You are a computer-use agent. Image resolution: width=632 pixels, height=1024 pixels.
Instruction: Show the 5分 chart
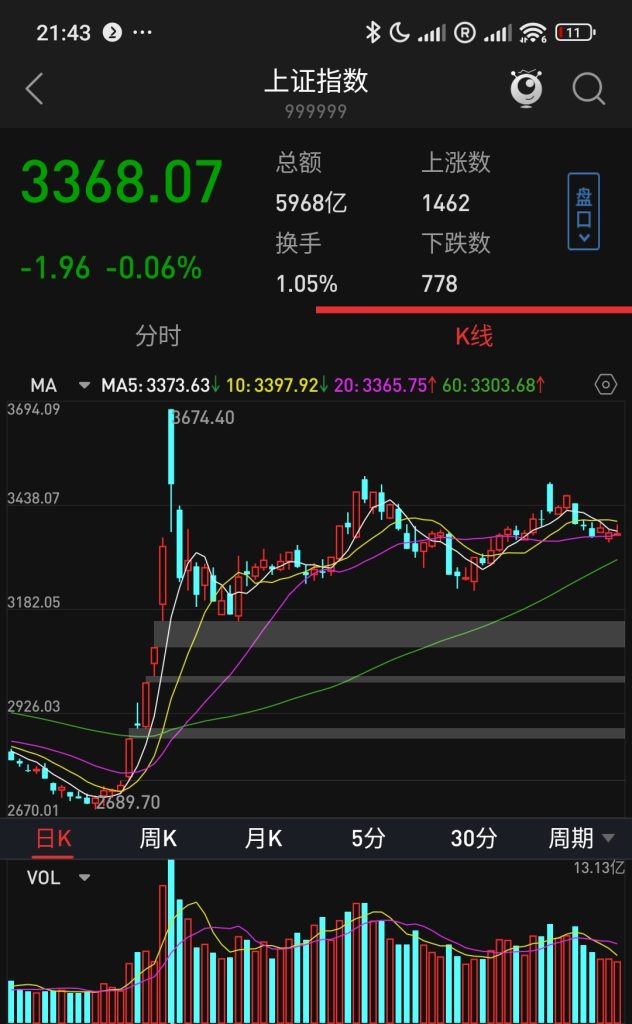click(x=368, y=839)
